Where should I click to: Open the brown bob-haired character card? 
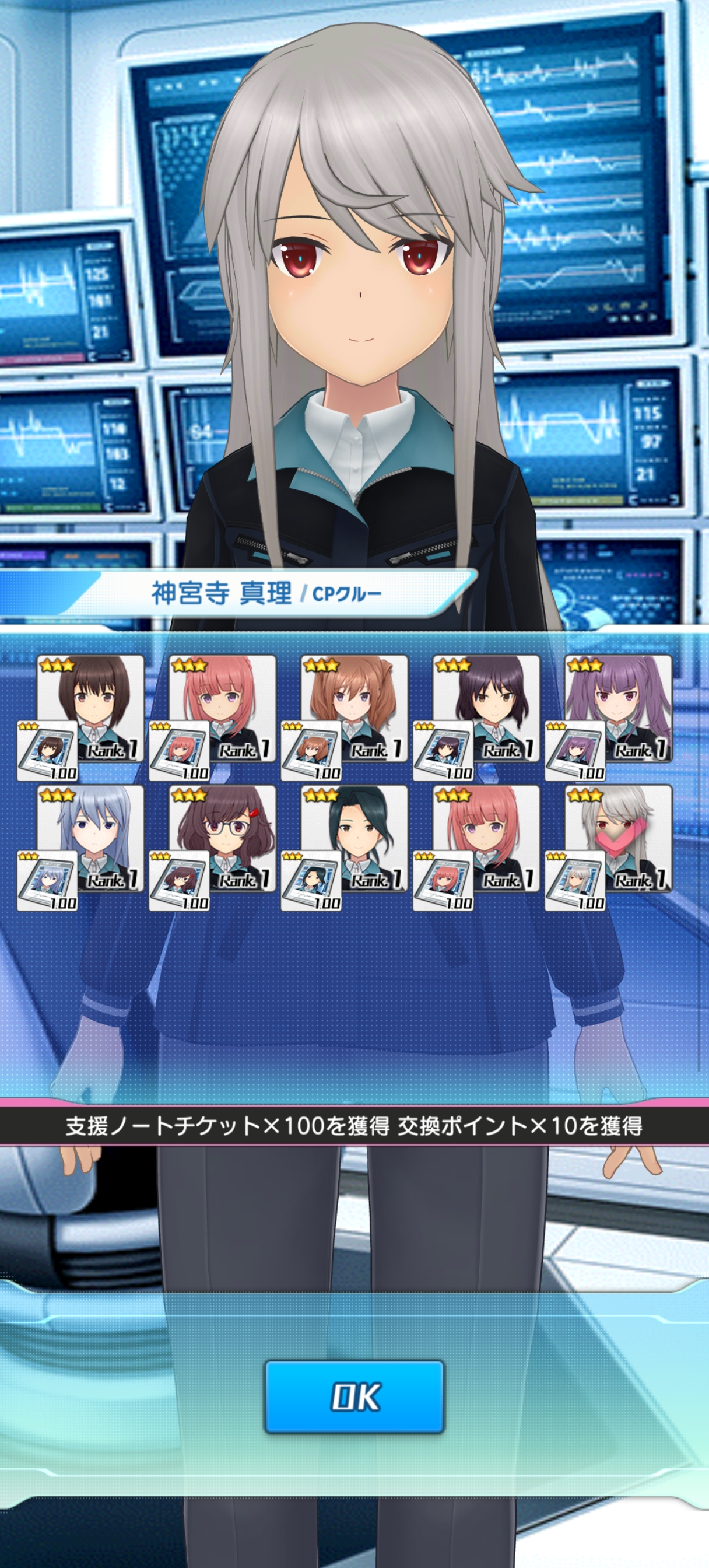pyautogui.click(x=91, y=709)
